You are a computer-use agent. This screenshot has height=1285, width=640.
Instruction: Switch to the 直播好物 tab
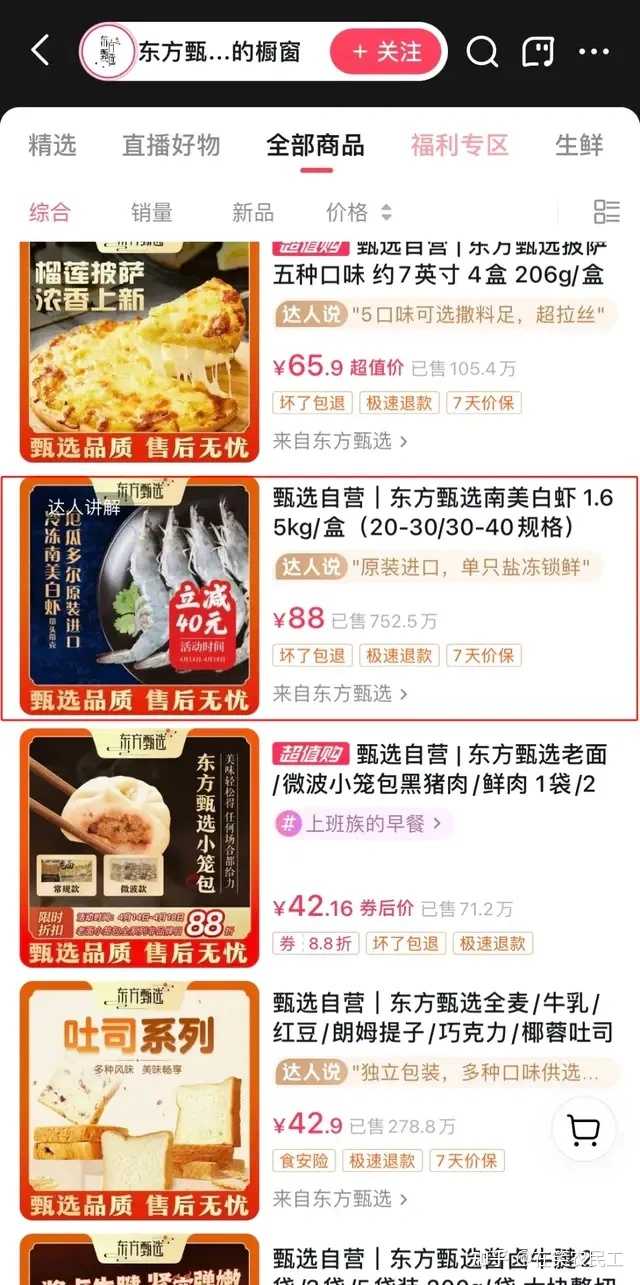coord(170,145)
